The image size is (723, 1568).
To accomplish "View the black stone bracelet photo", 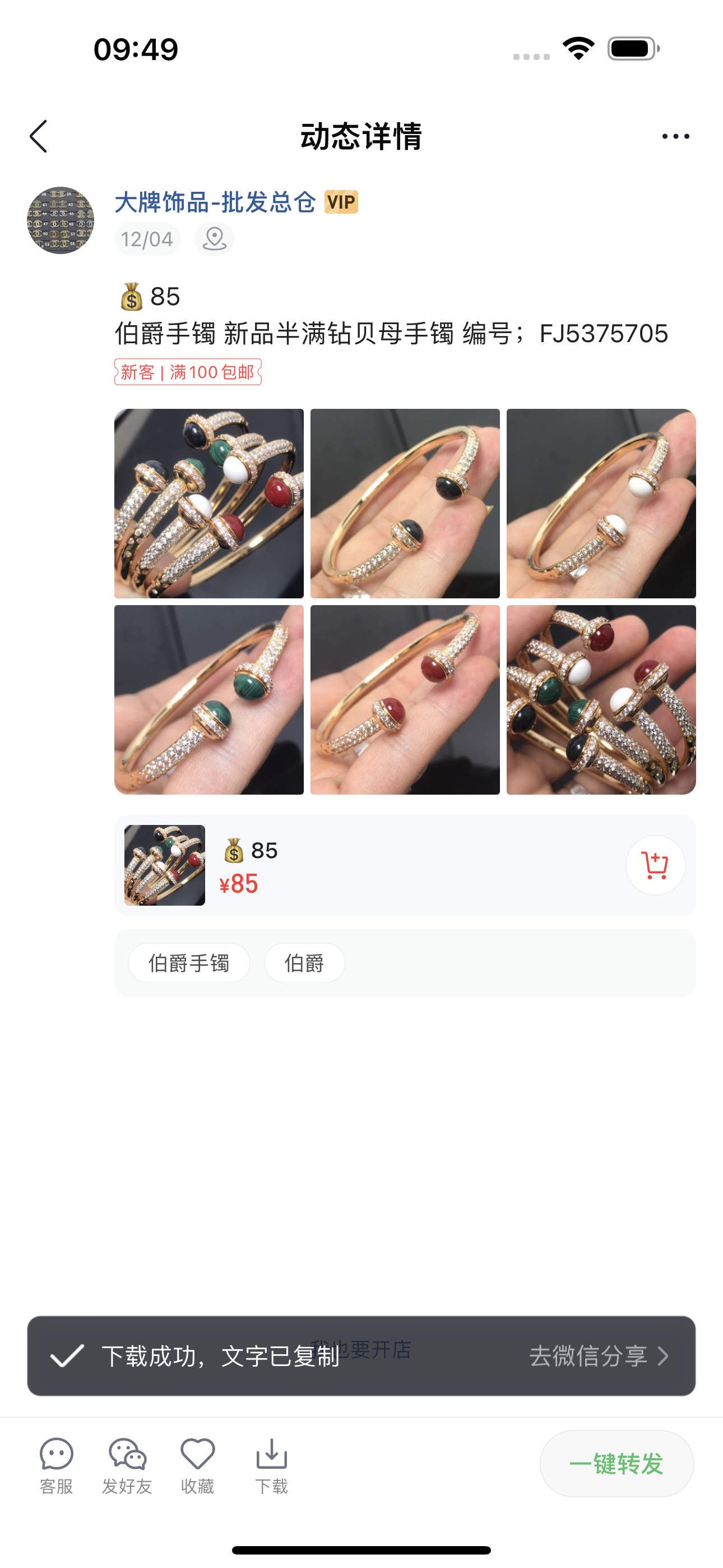I will (405, 504).
